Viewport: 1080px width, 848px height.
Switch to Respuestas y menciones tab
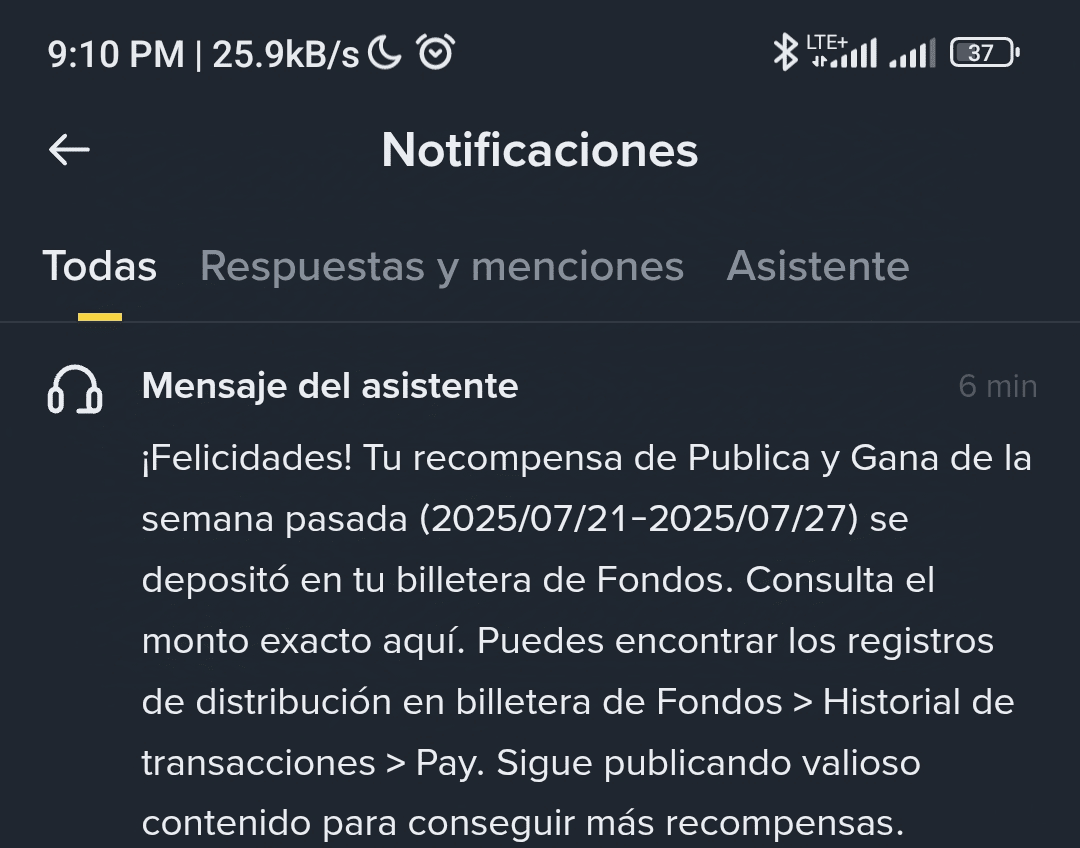coord(441,267)
